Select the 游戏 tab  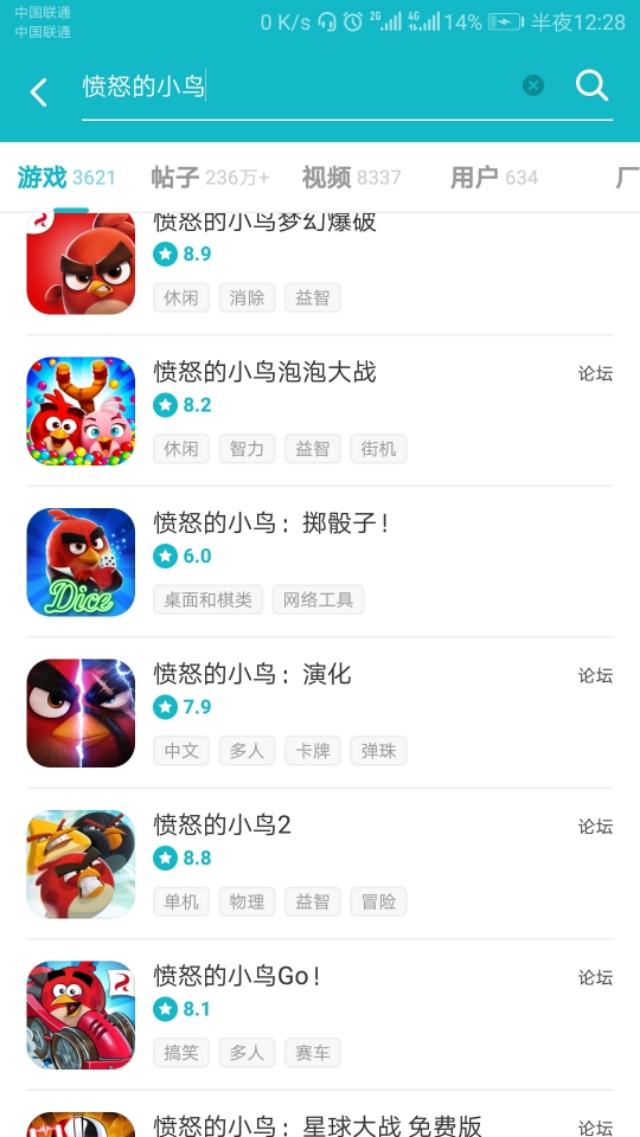click(x=66, y=178)
